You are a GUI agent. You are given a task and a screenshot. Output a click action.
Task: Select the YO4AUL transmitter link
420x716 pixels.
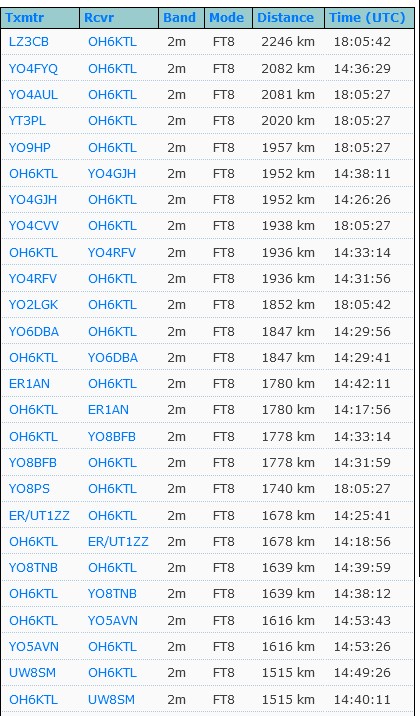coord(33,95)
